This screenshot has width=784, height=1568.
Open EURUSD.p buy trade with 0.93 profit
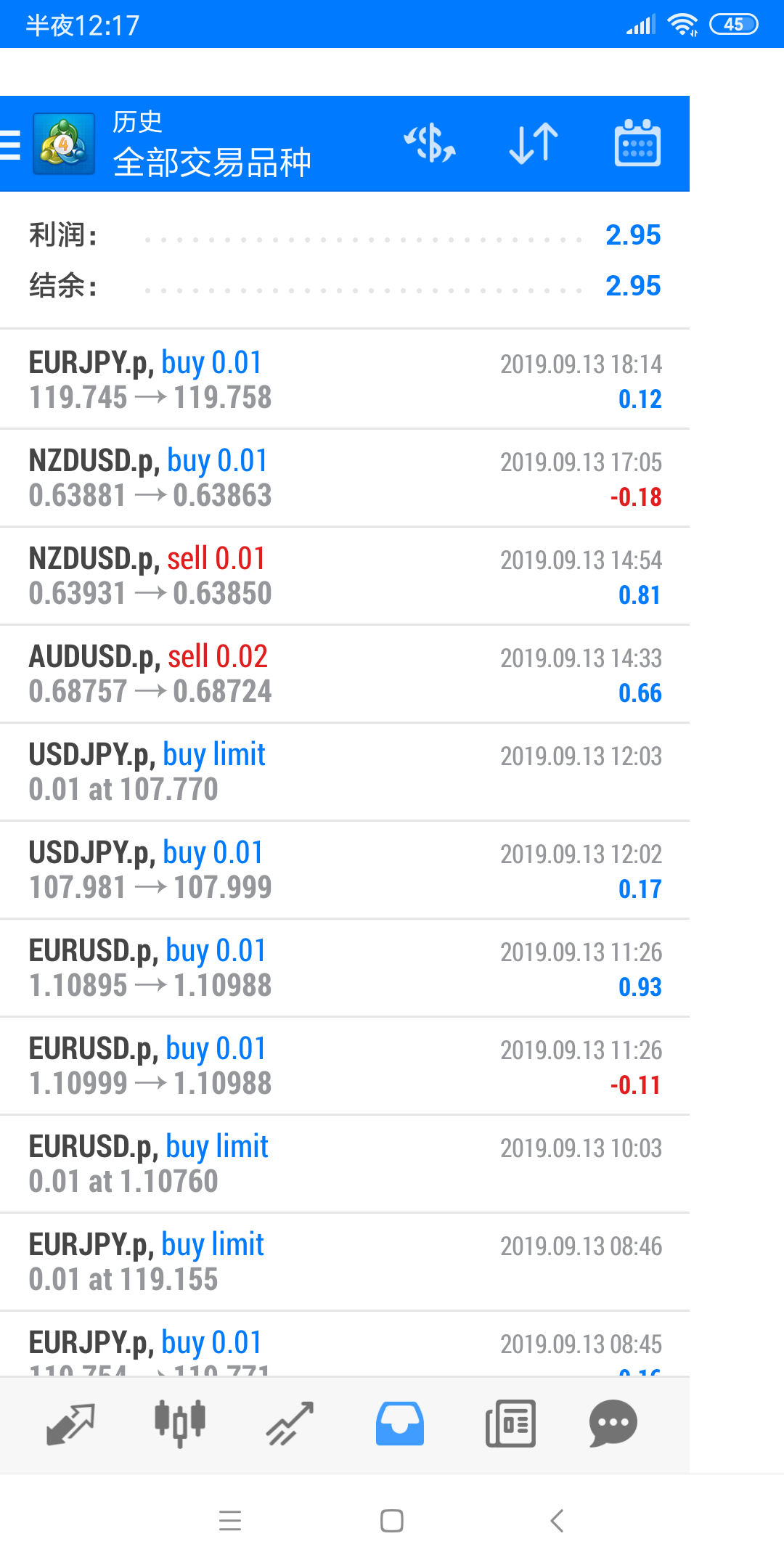click(345, 968)
